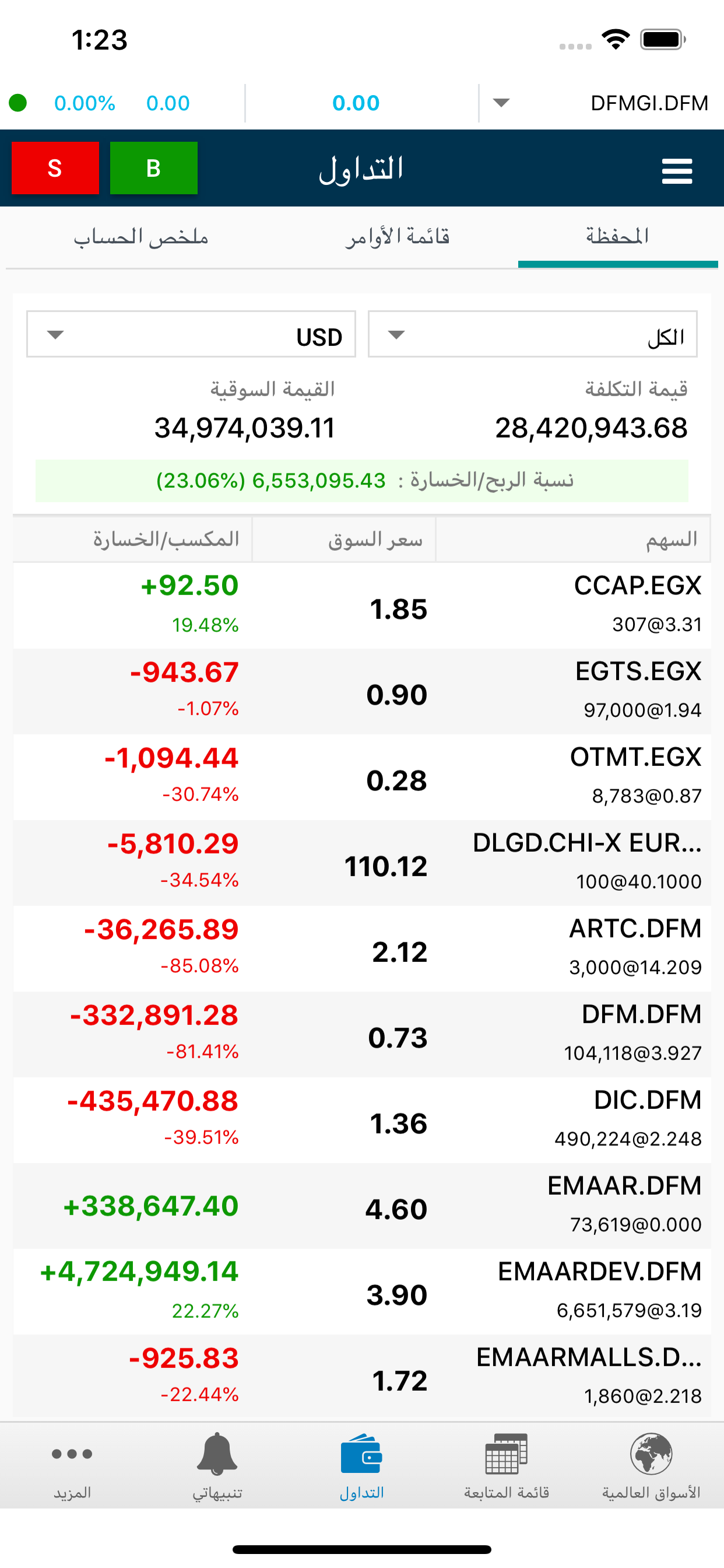The height and width of the screenshot is (1568, 724).
Task: Open the hamburger menu
Action: point(677,171)
